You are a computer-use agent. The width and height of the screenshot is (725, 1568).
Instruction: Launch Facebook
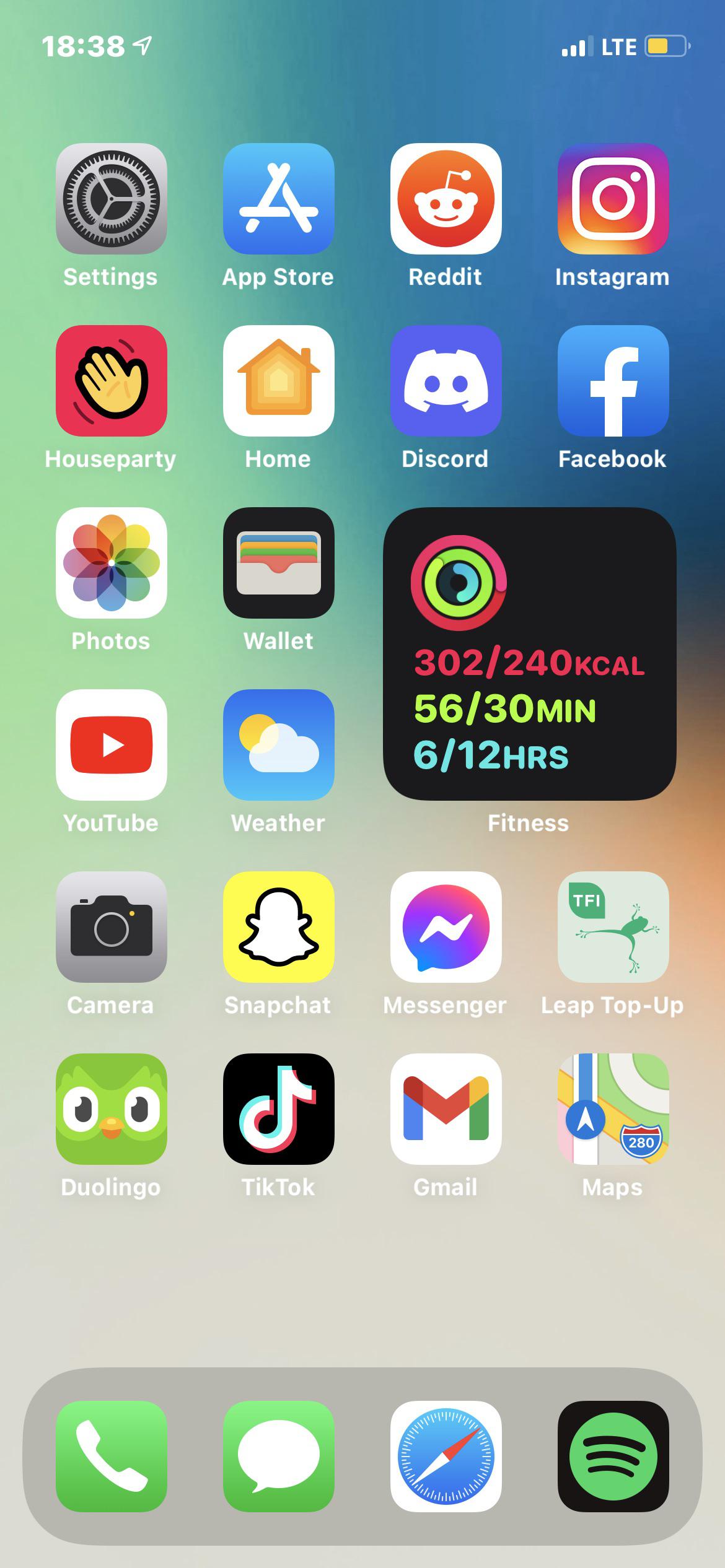click(x=613, y=381)
